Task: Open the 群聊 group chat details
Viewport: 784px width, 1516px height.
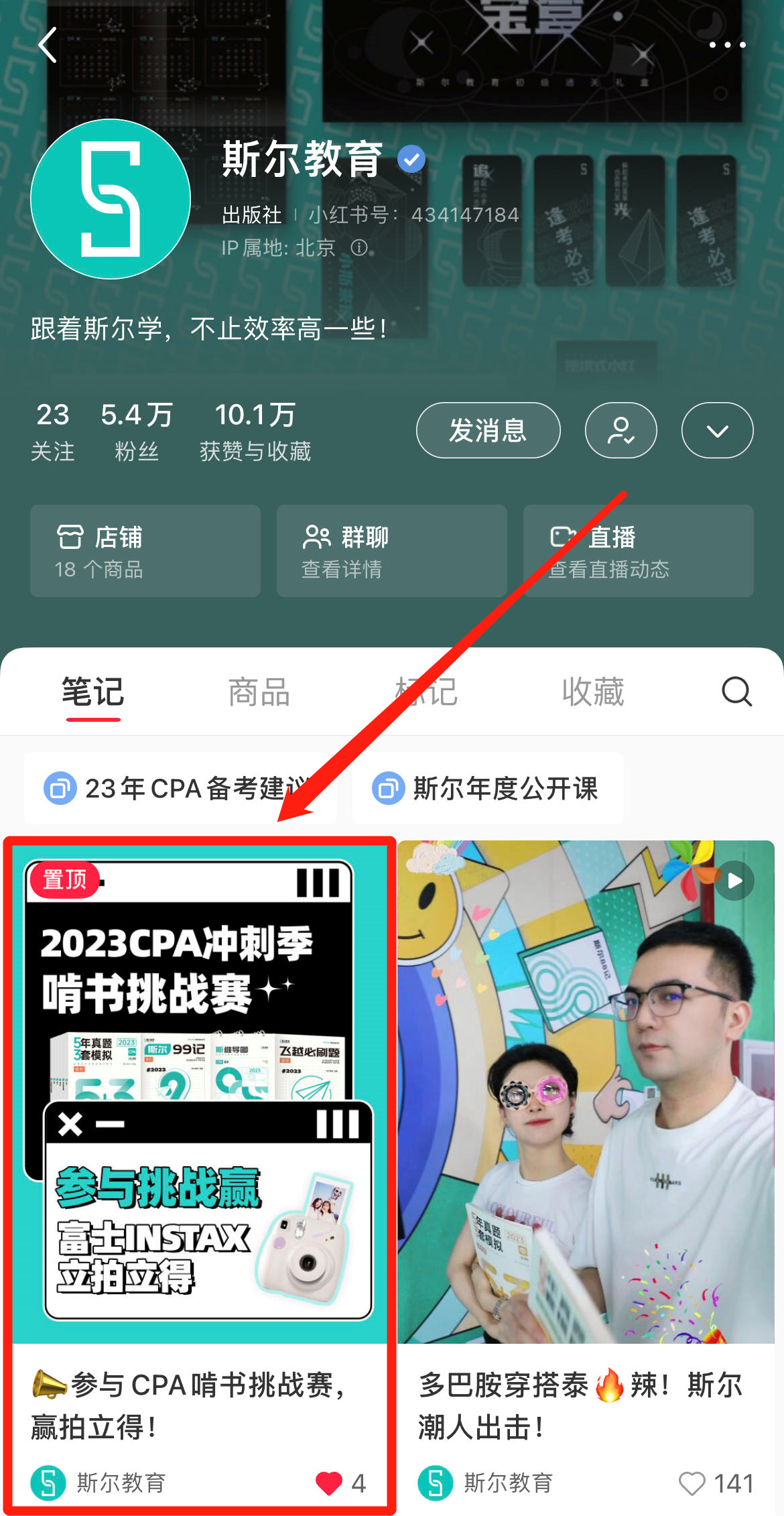Action: click(391, 551)
